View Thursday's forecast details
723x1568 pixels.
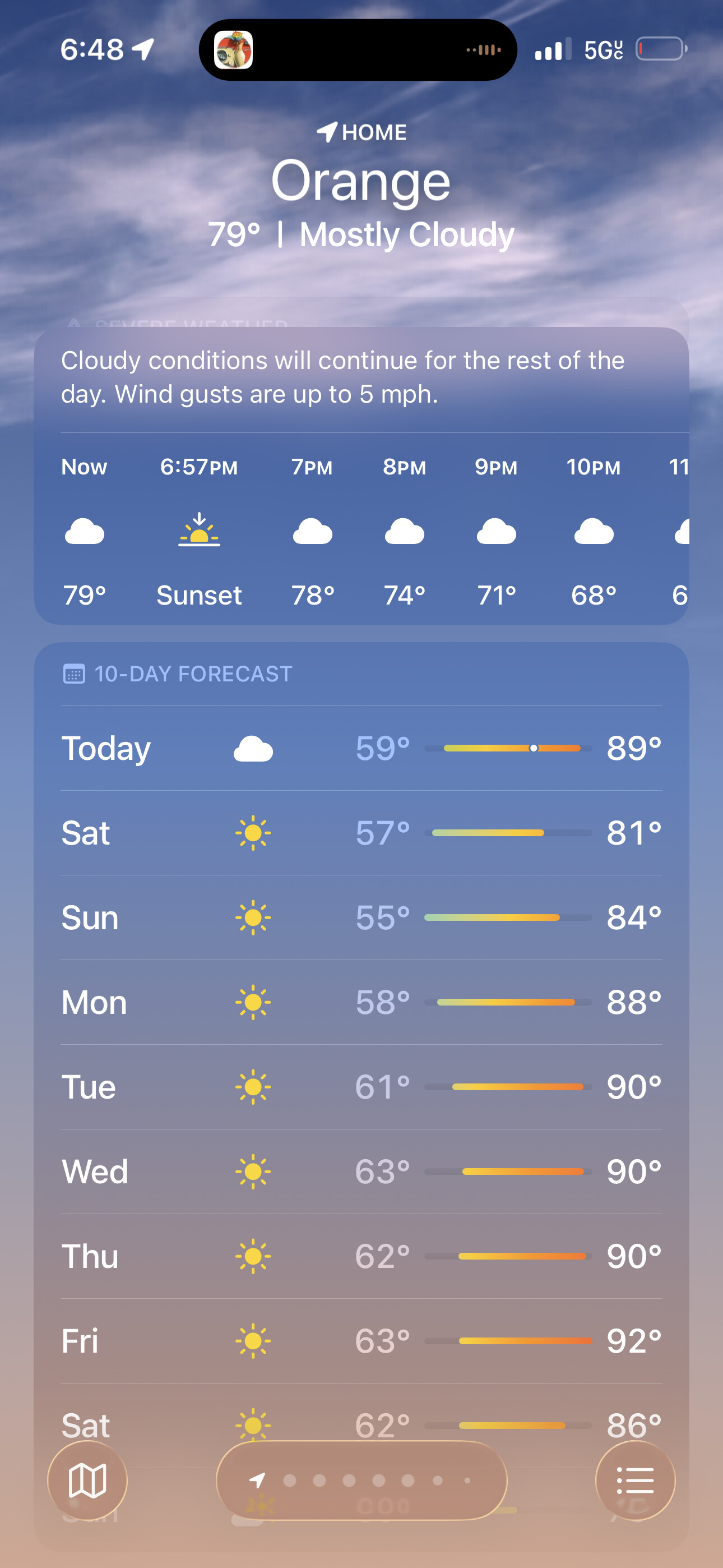(361, 1256)
